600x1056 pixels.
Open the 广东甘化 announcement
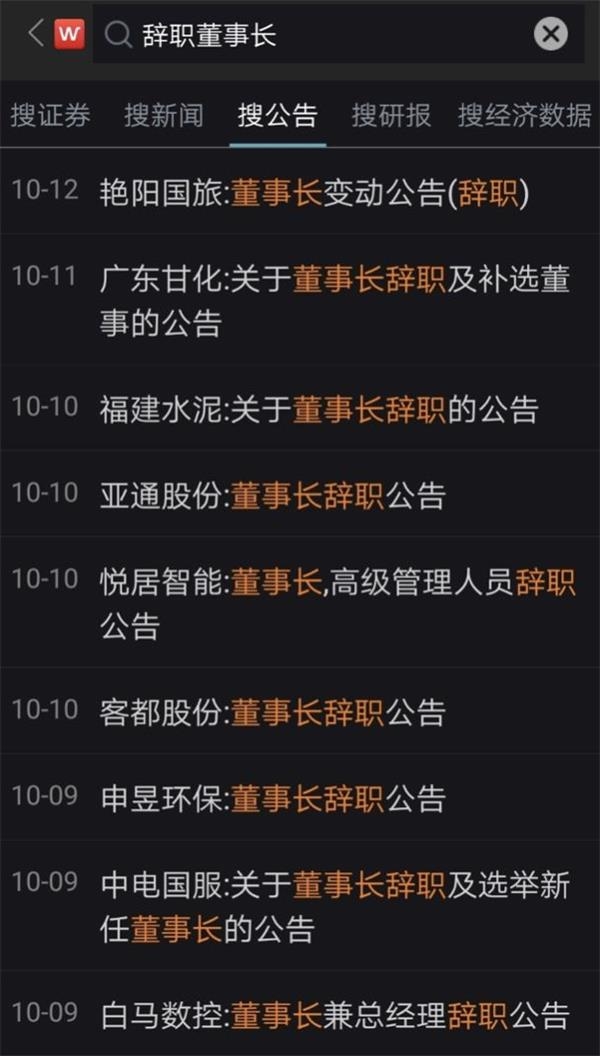coord(334,300)
